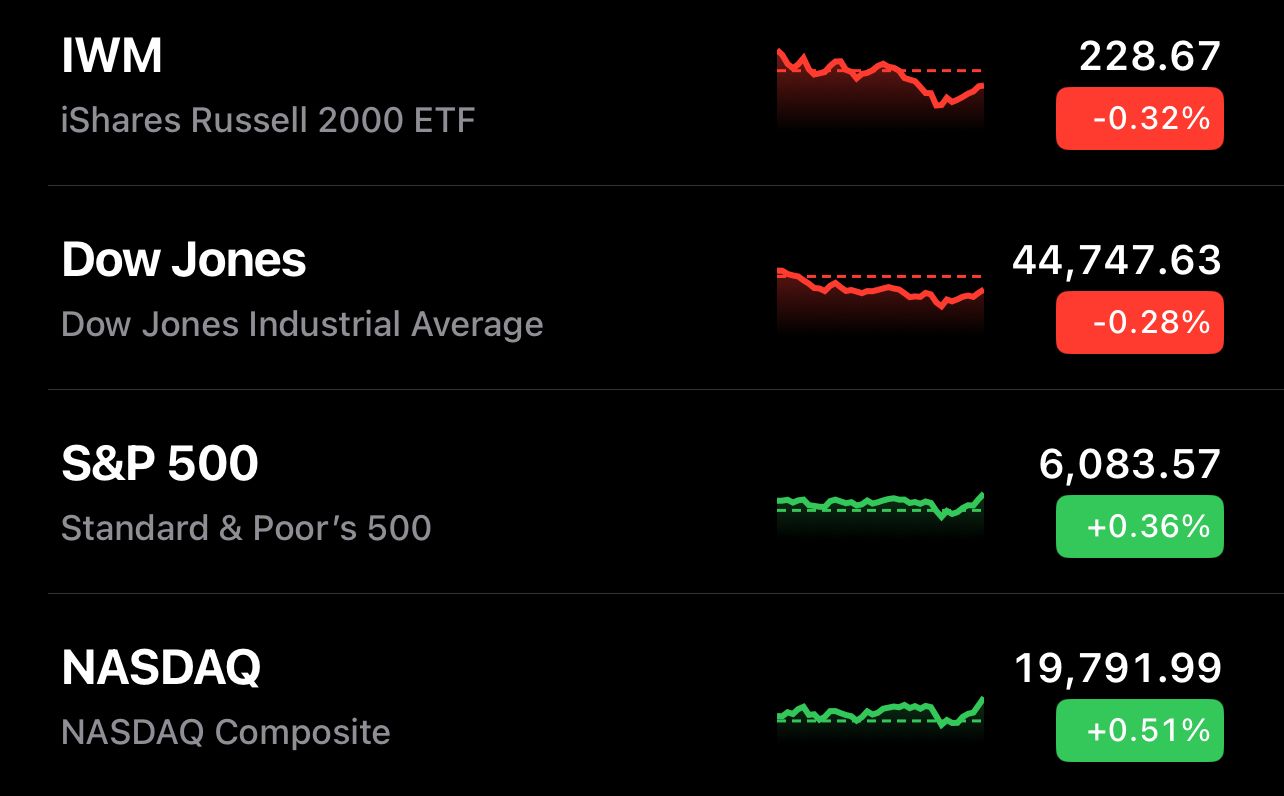1284x796 pixels.
Task: Open the IWM stock details
Action: coord(300,88)
